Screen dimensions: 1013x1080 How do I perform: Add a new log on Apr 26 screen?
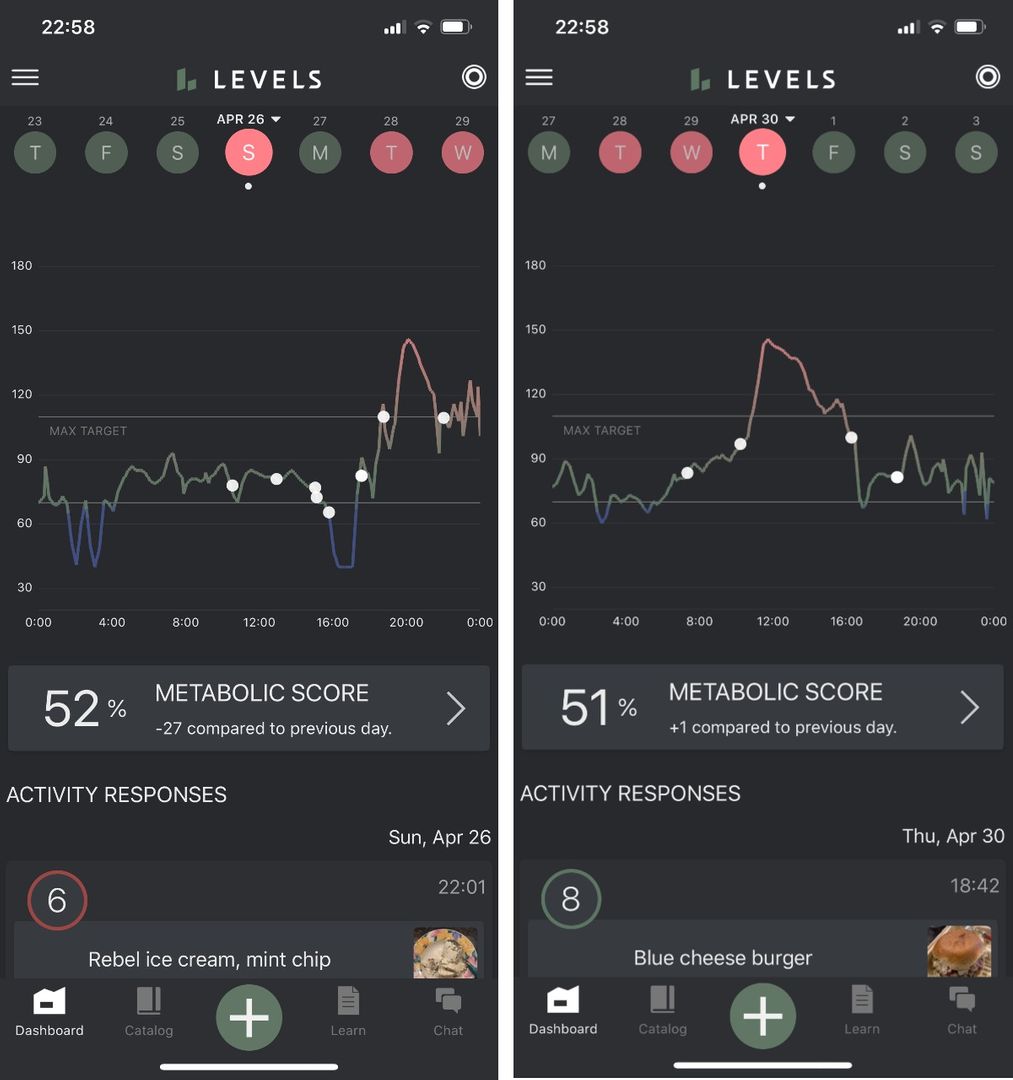[249, 1016]
